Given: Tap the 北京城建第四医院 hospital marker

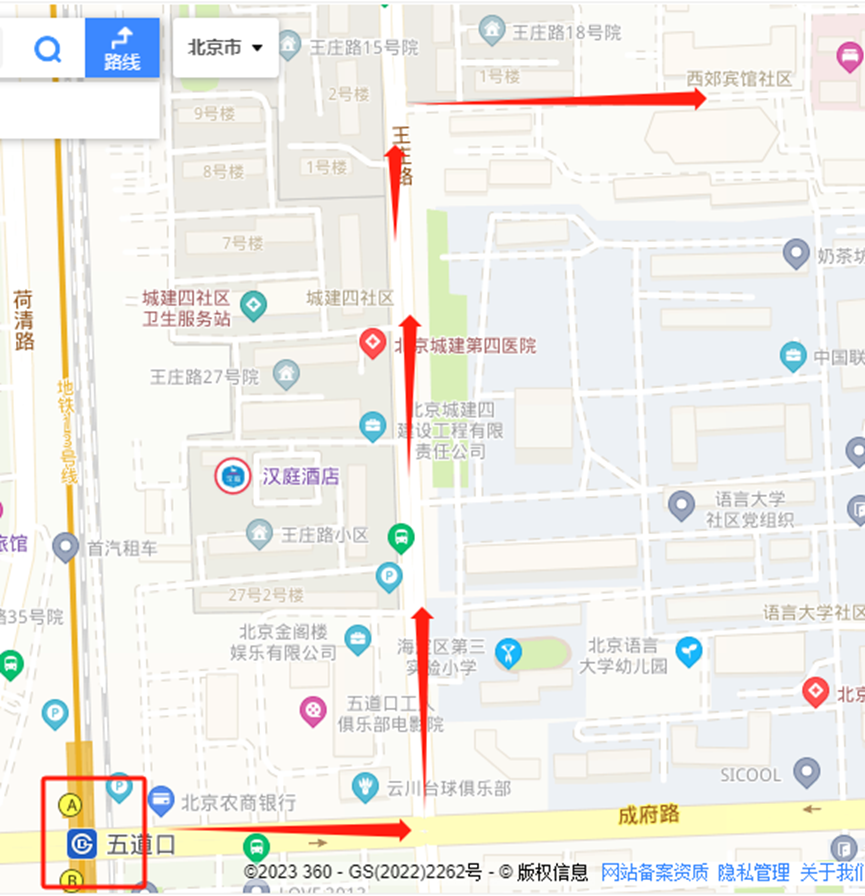Looking at the screenshot, I should coord(373,345).
